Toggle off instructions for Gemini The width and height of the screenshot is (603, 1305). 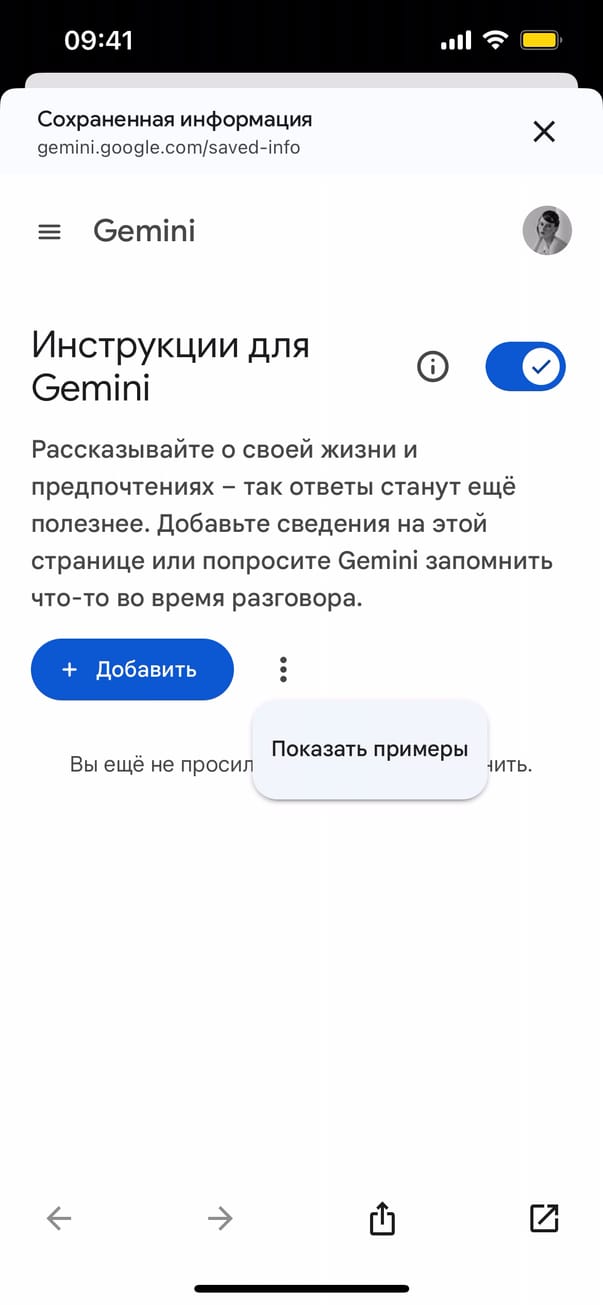(x=525, y=367)
